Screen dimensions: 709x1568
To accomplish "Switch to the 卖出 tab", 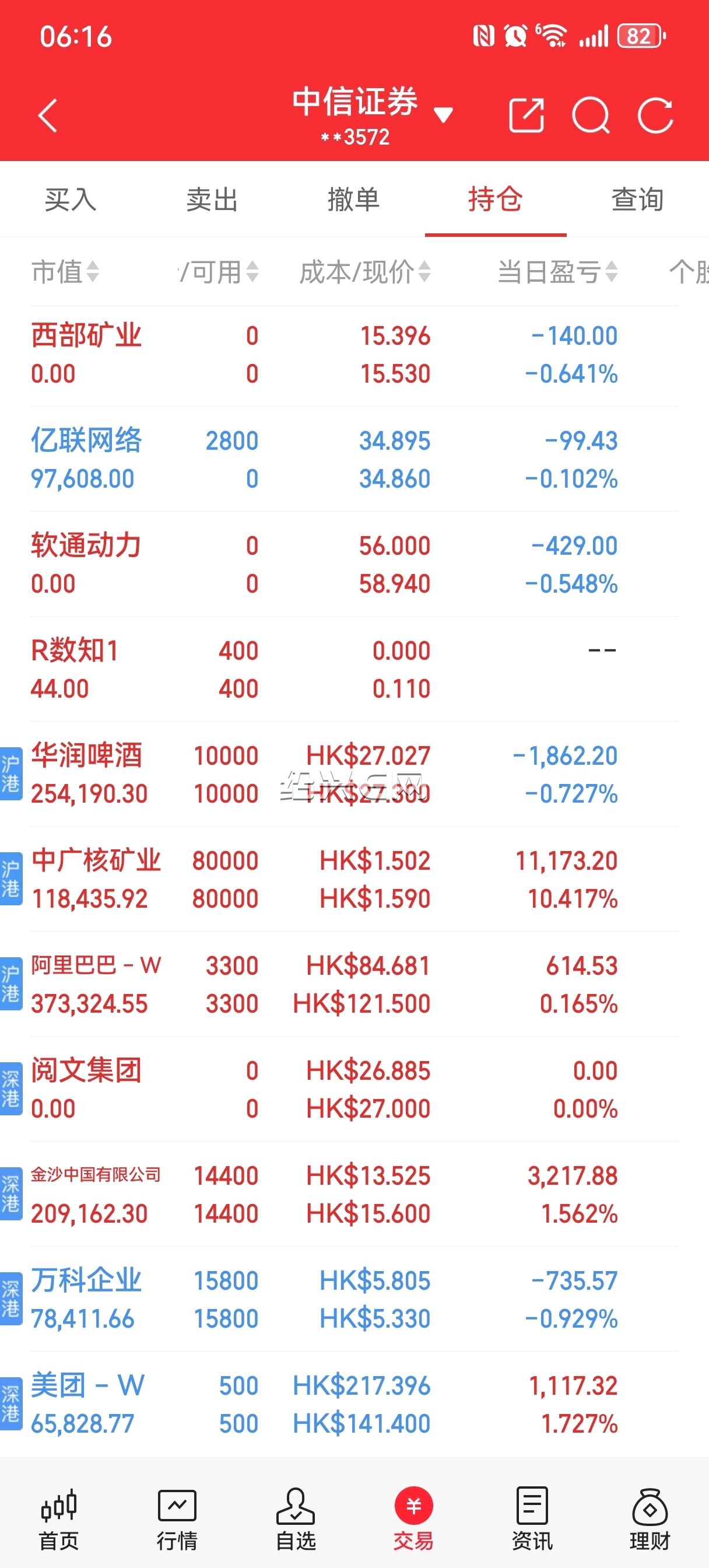I will 212,199.
